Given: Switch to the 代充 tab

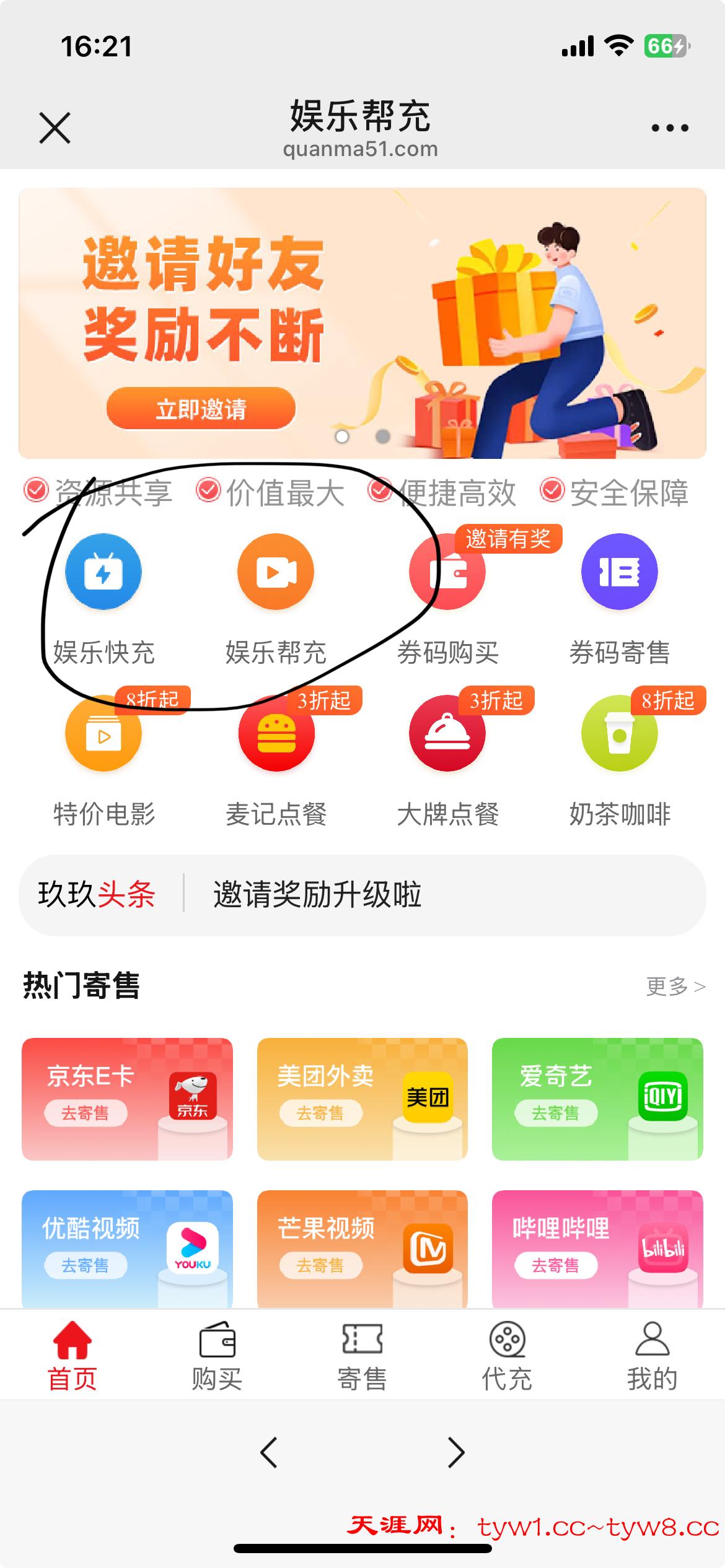Looking at the screenshot, I should click(507, 1356).
